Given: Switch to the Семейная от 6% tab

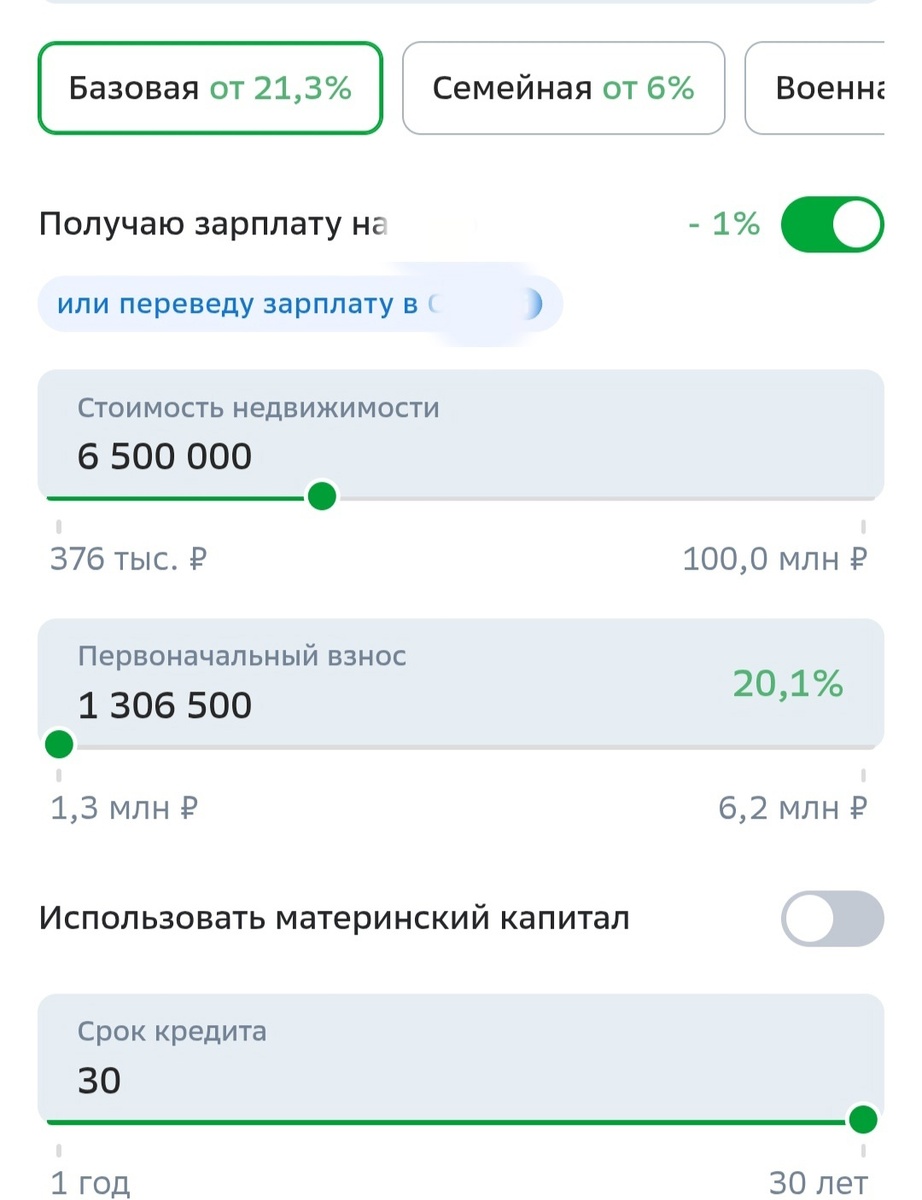Looking at the screenshot, I should click(x=563, y=88).
